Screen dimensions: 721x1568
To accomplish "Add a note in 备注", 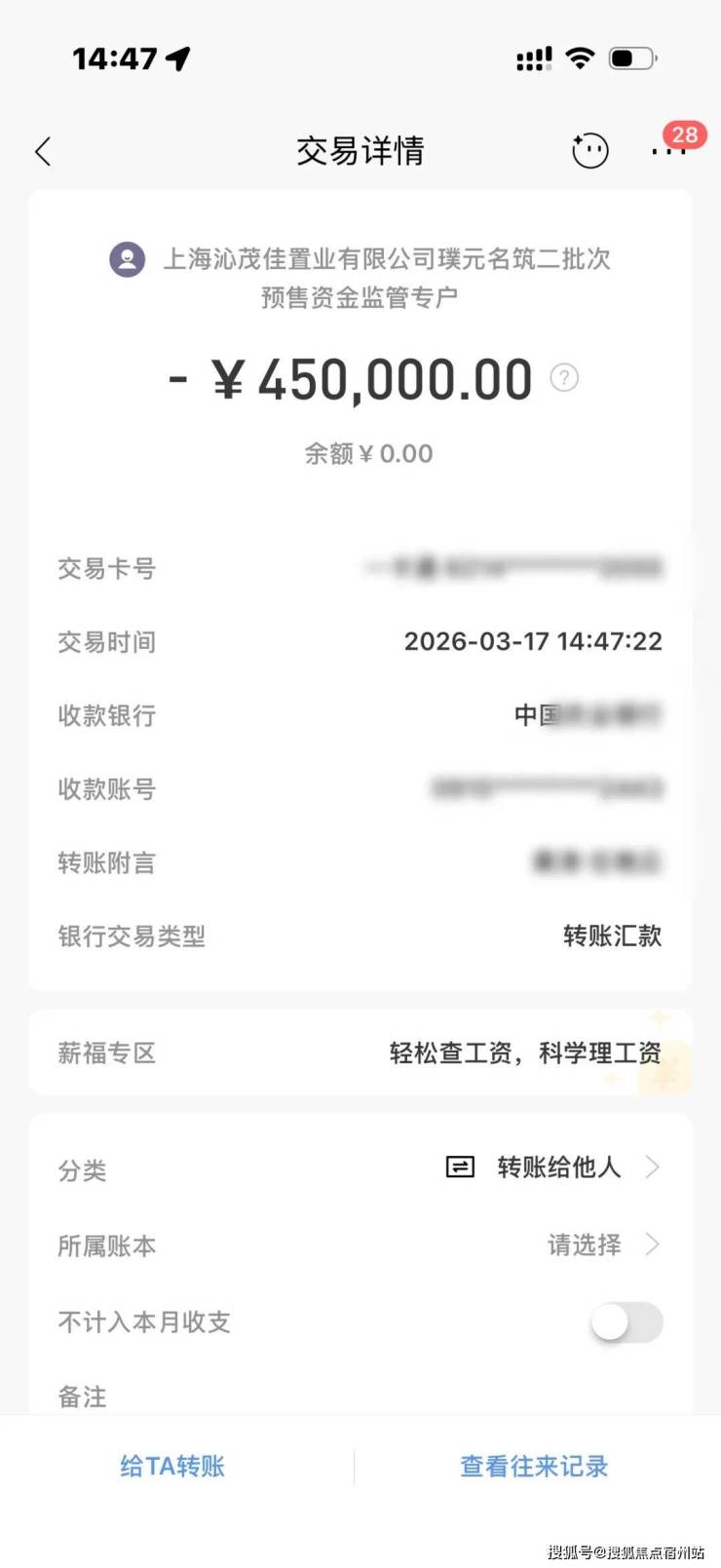I will [360, 1396].
